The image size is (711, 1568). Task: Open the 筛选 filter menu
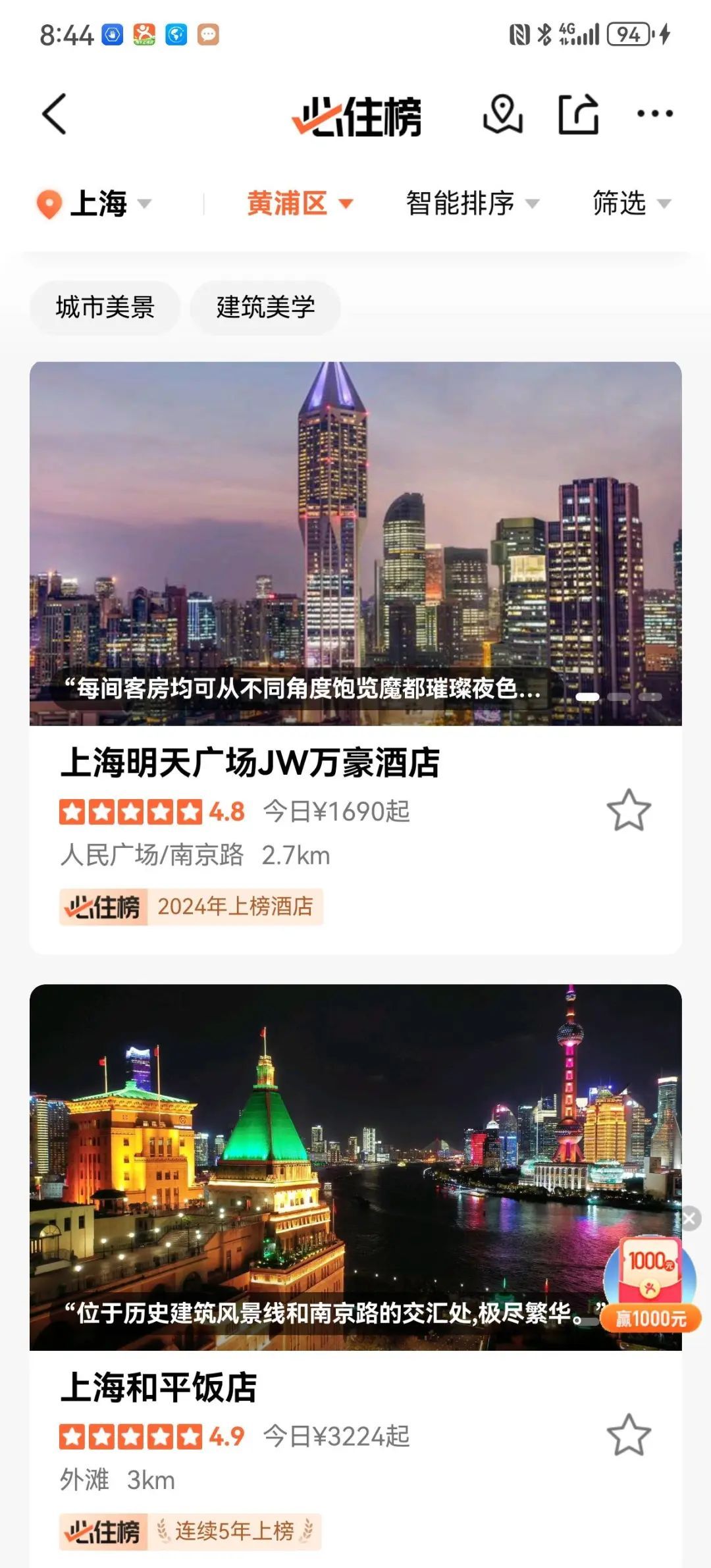point(631,203)
